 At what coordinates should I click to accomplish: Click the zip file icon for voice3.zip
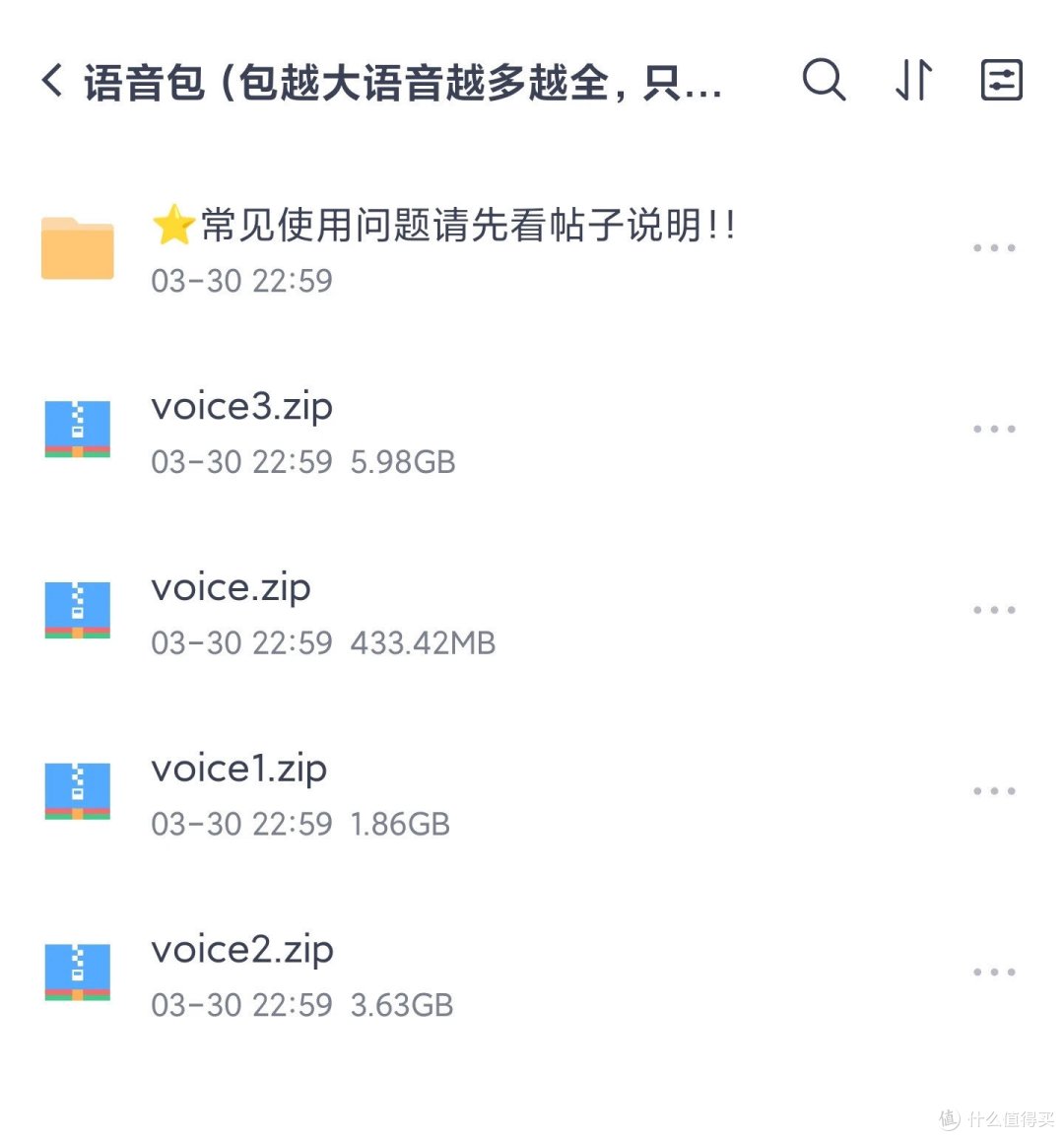77,428
